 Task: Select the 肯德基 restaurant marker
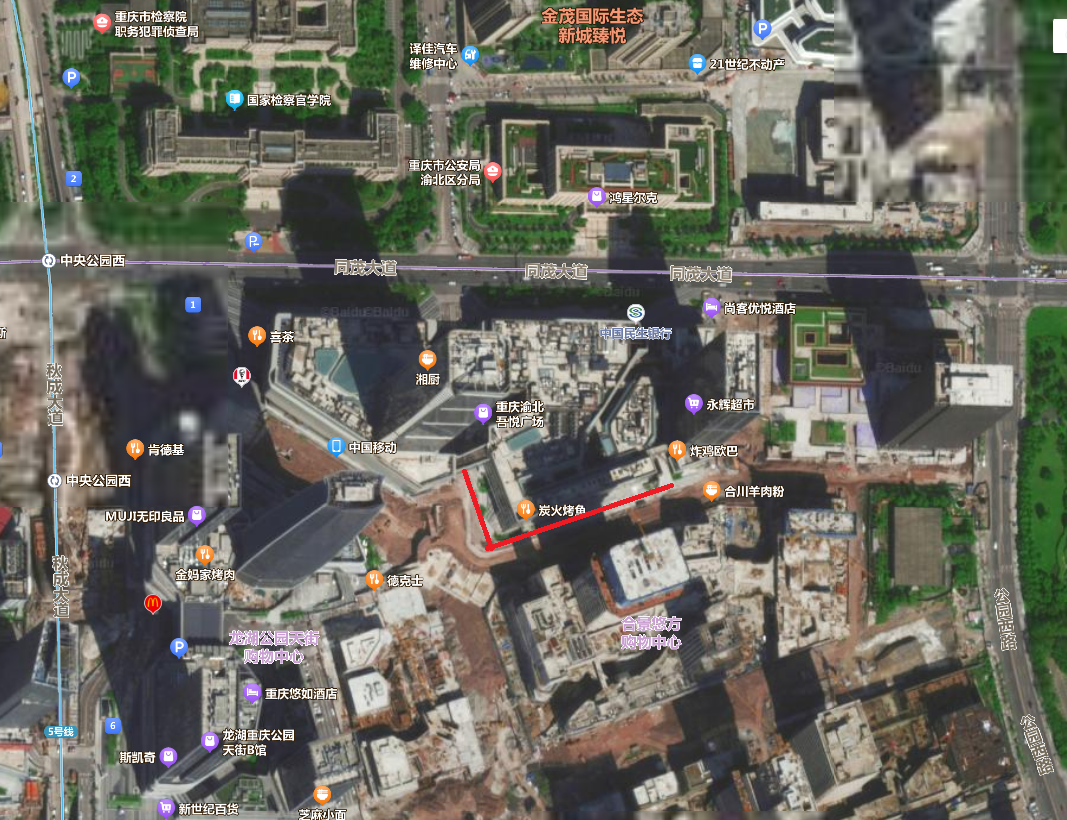tap(134, 449)
